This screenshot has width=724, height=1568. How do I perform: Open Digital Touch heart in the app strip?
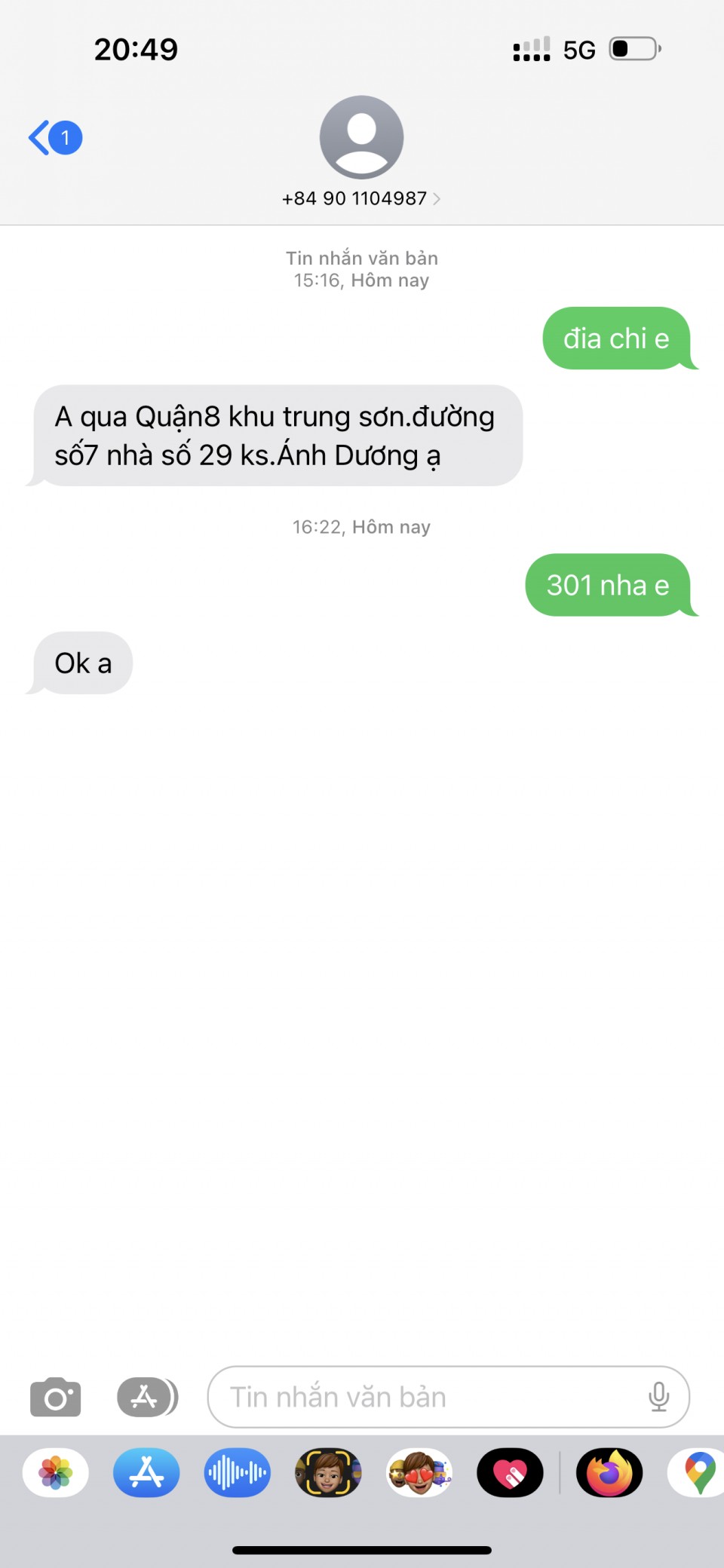tap(510, 1472)
